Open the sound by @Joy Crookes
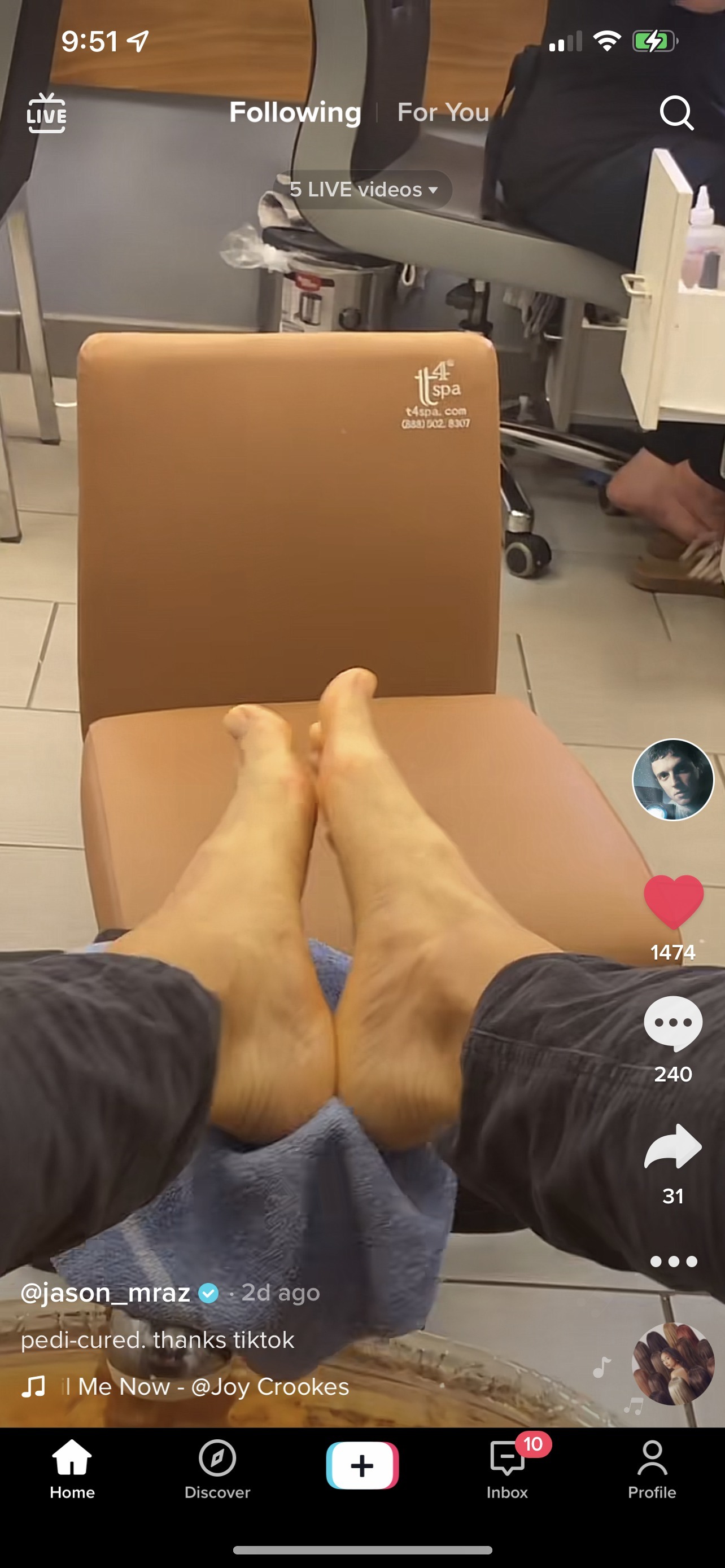 tap(207, 1387)
